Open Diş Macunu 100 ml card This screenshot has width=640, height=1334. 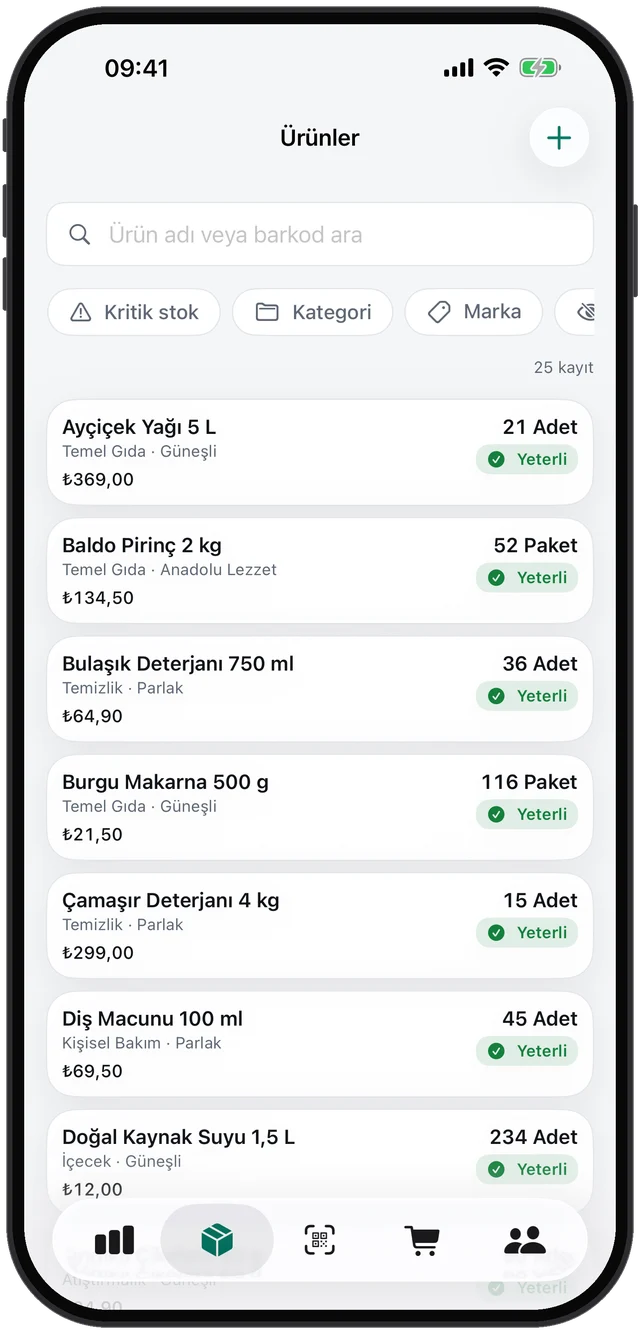320,1045
